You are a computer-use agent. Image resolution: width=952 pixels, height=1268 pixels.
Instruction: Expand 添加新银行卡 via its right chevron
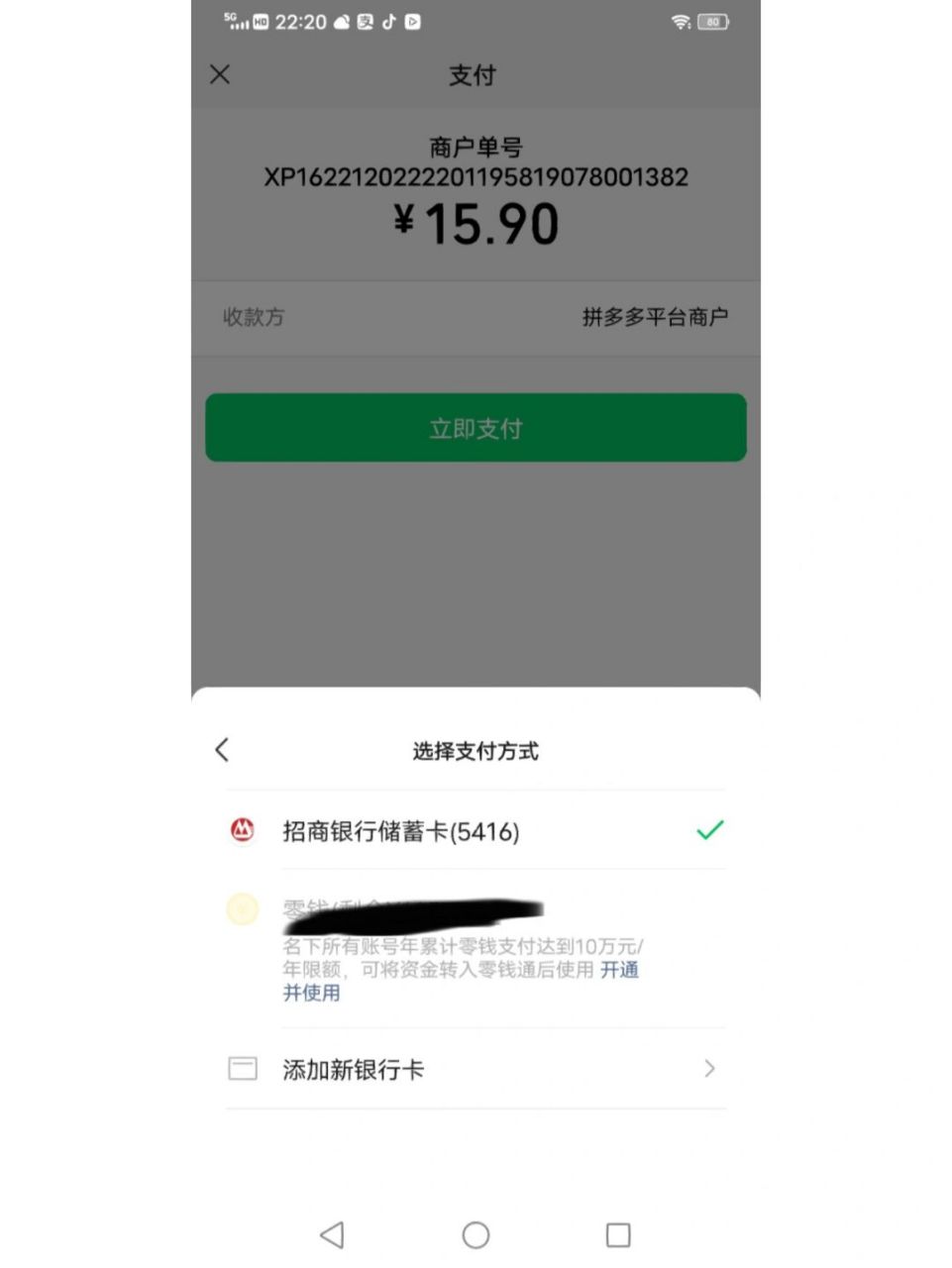pyautogui.click(x=708, y=1069)
